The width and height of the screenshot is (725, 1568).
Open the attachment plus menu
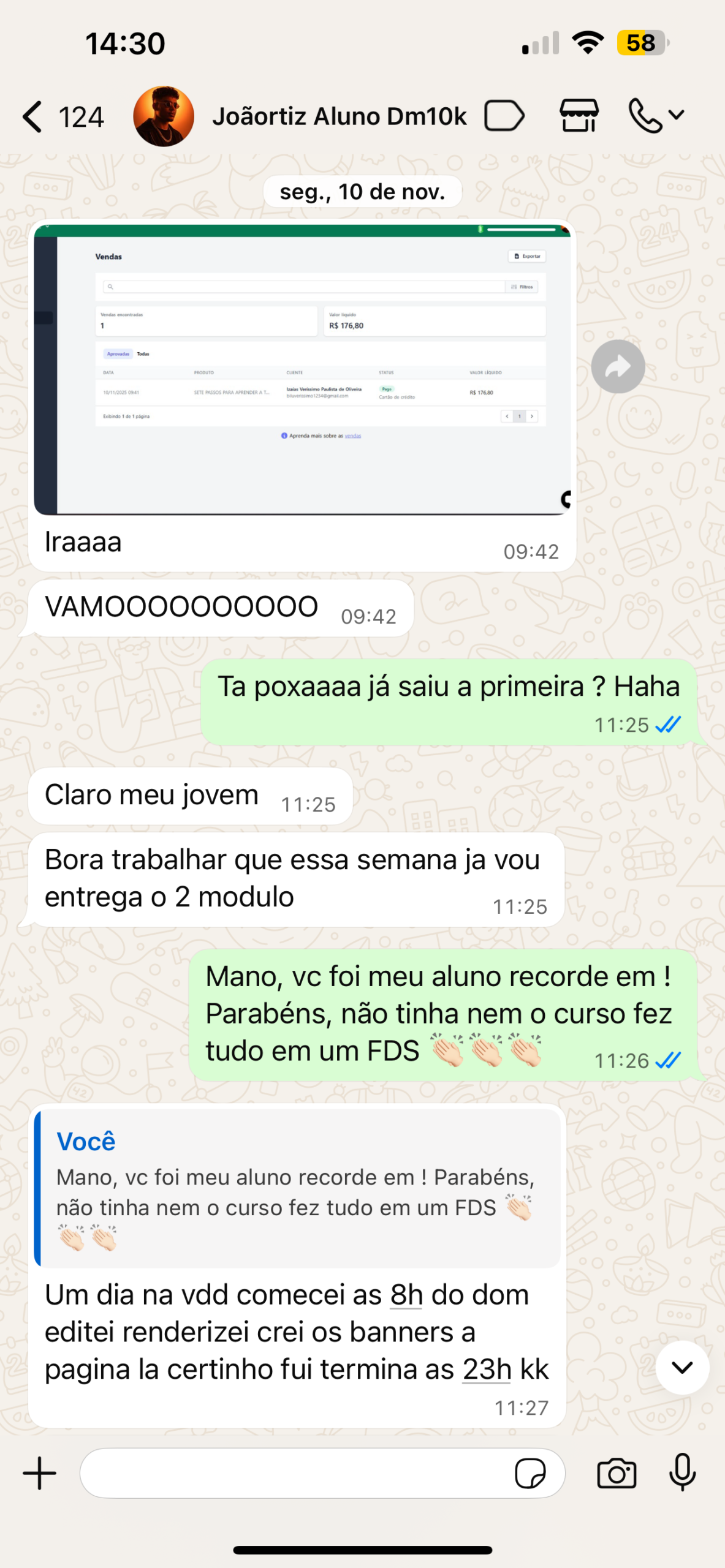(x=40, y=1472)
